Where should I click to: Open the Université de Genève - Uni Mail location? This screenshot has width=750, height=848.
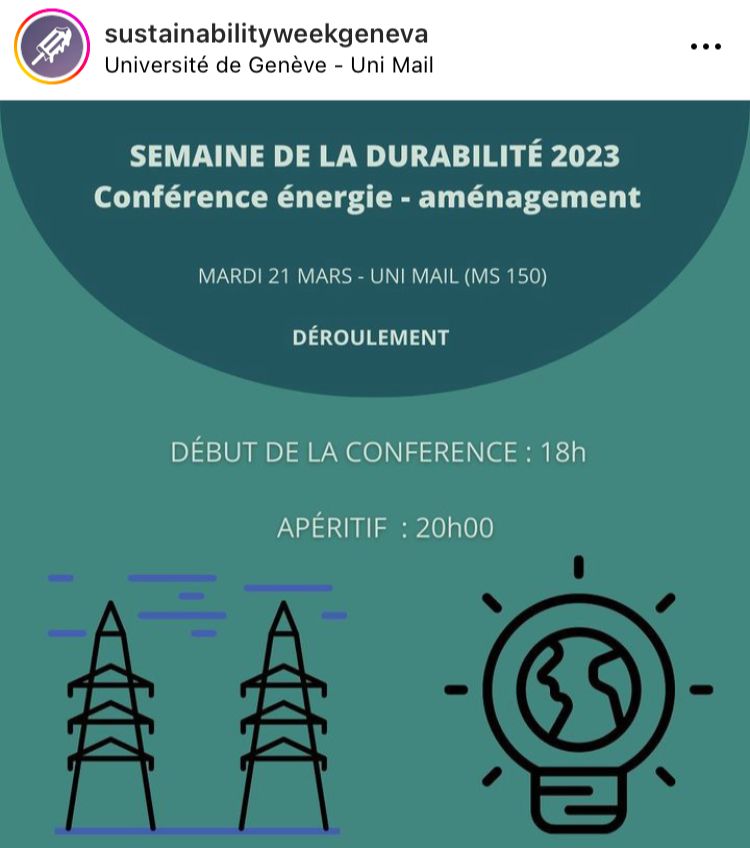coord(269,65)
